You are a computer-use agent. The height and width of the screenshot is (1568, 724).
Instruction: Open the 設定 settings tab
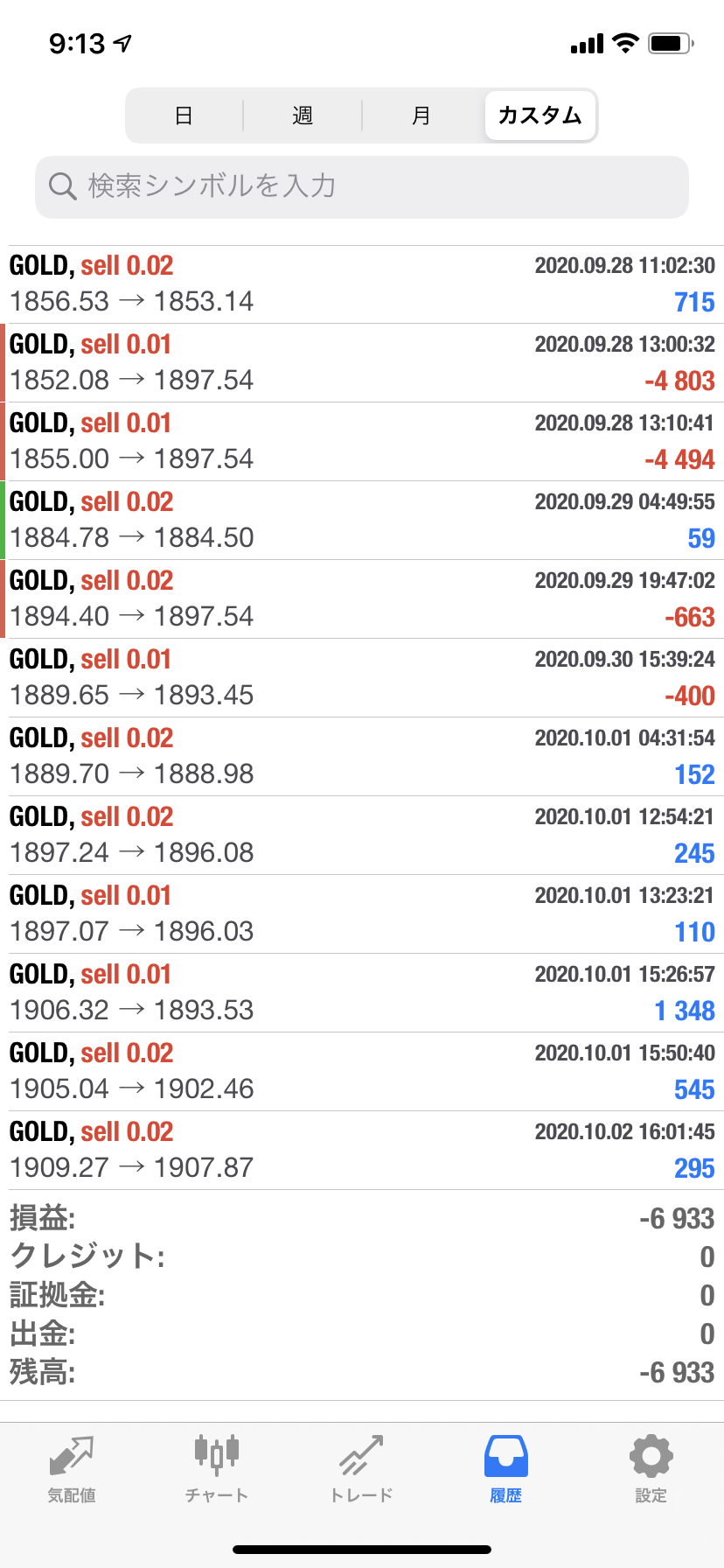pos(651,1470)
